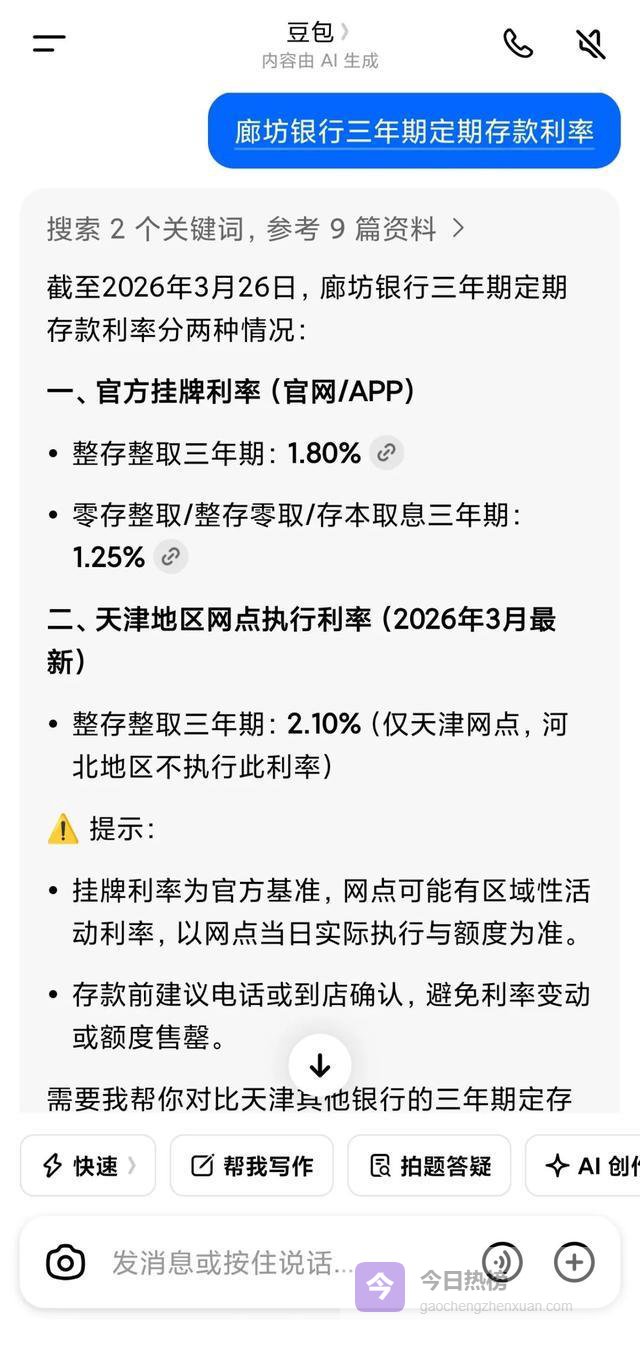This screenshot has height=1347, width=640.
Task: Open the 豆包 profile from the title
Action: coord(318,33)
